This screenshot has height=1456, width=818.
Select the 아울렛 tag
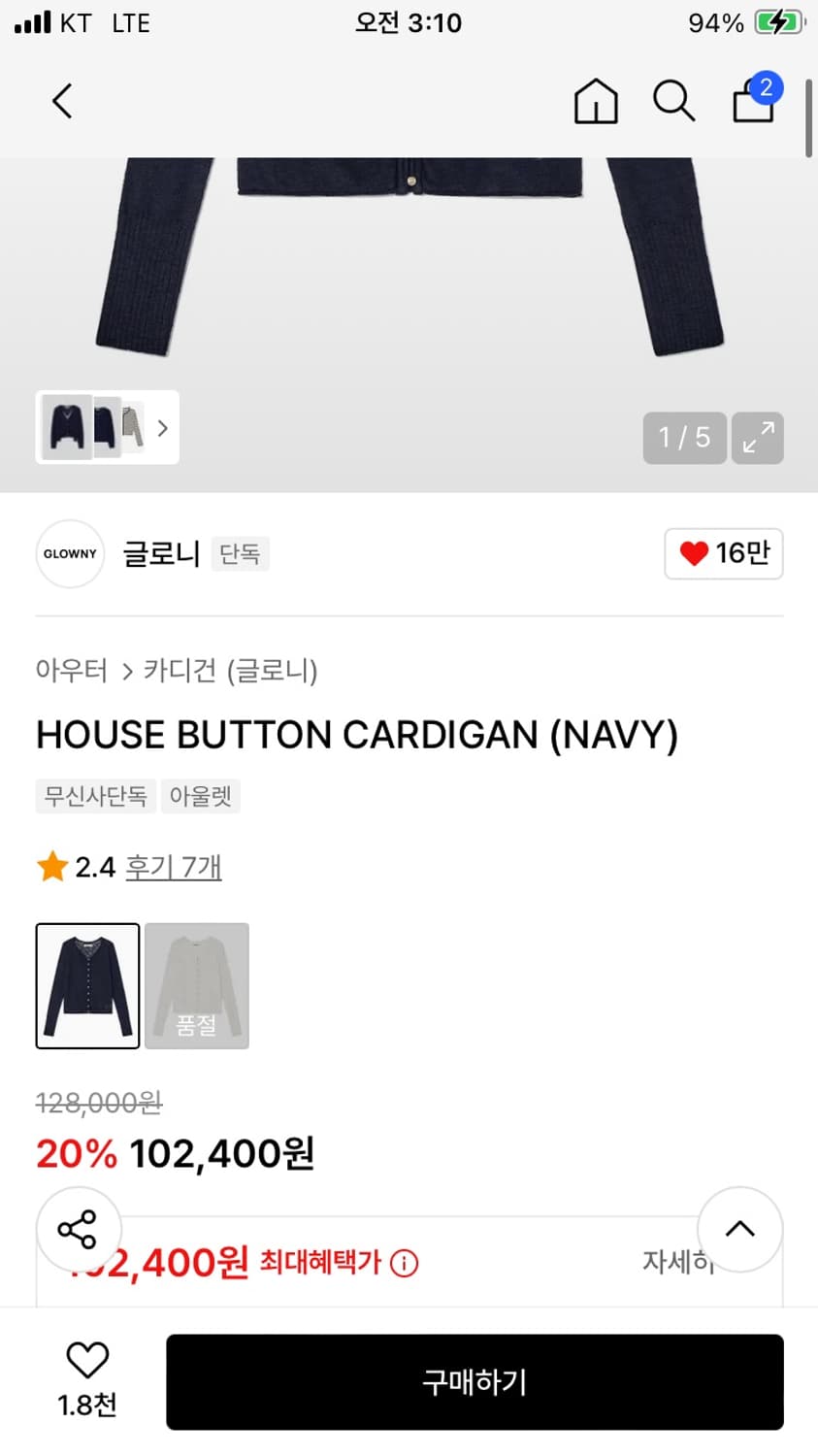(x=201, y=795)
